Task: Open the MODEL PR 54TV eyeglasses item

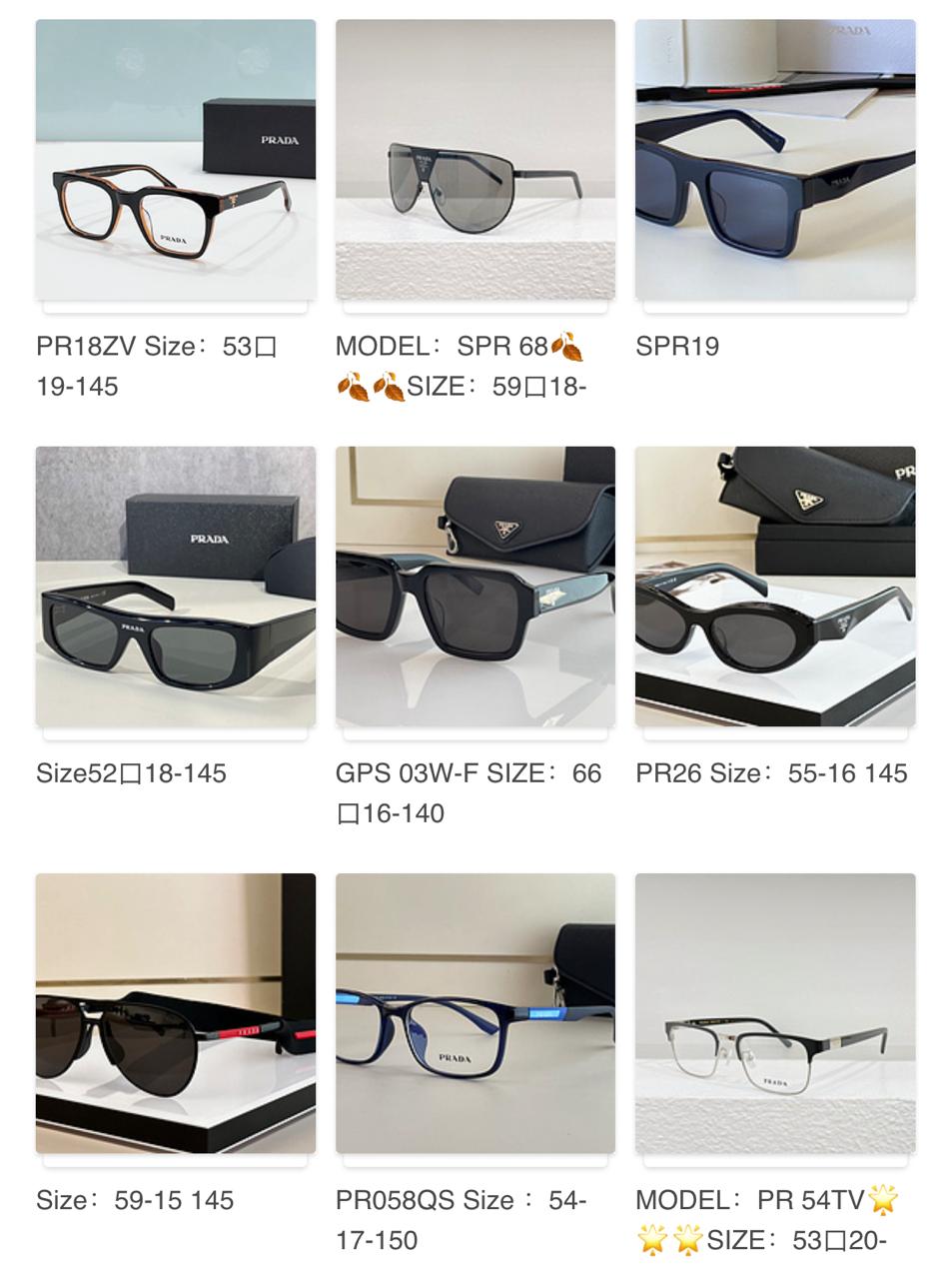Action: pos(775,1013)
